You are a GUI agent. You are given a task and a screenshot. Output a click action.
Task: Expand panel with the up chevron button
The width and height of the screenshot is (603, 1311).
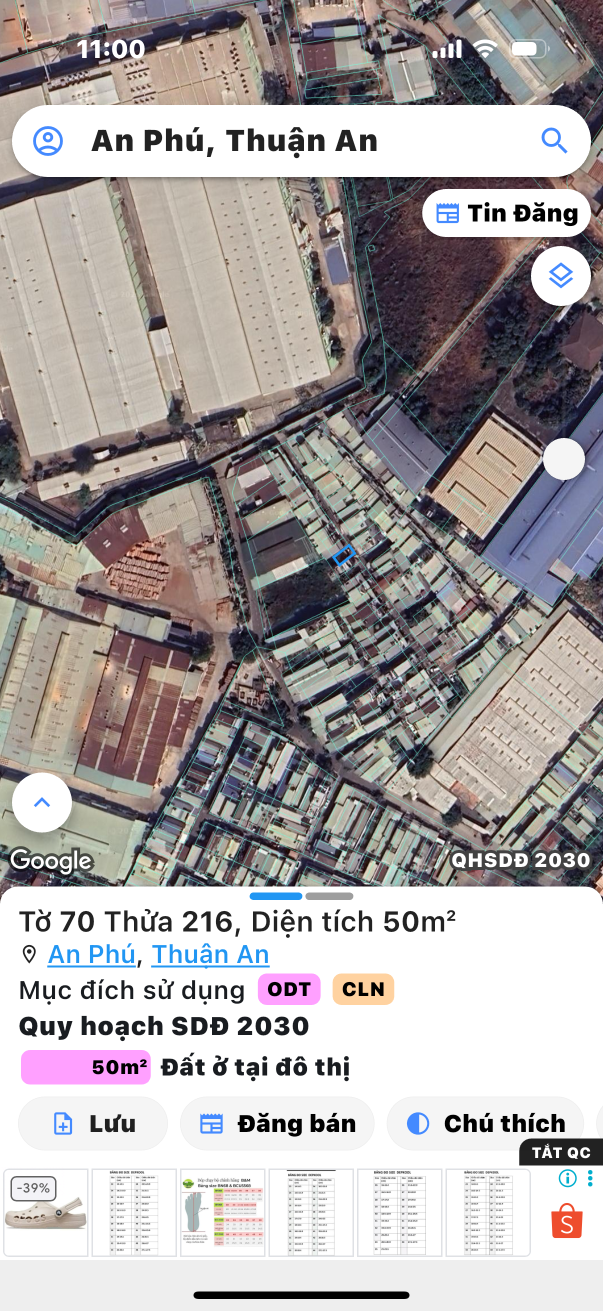point(42,802)
